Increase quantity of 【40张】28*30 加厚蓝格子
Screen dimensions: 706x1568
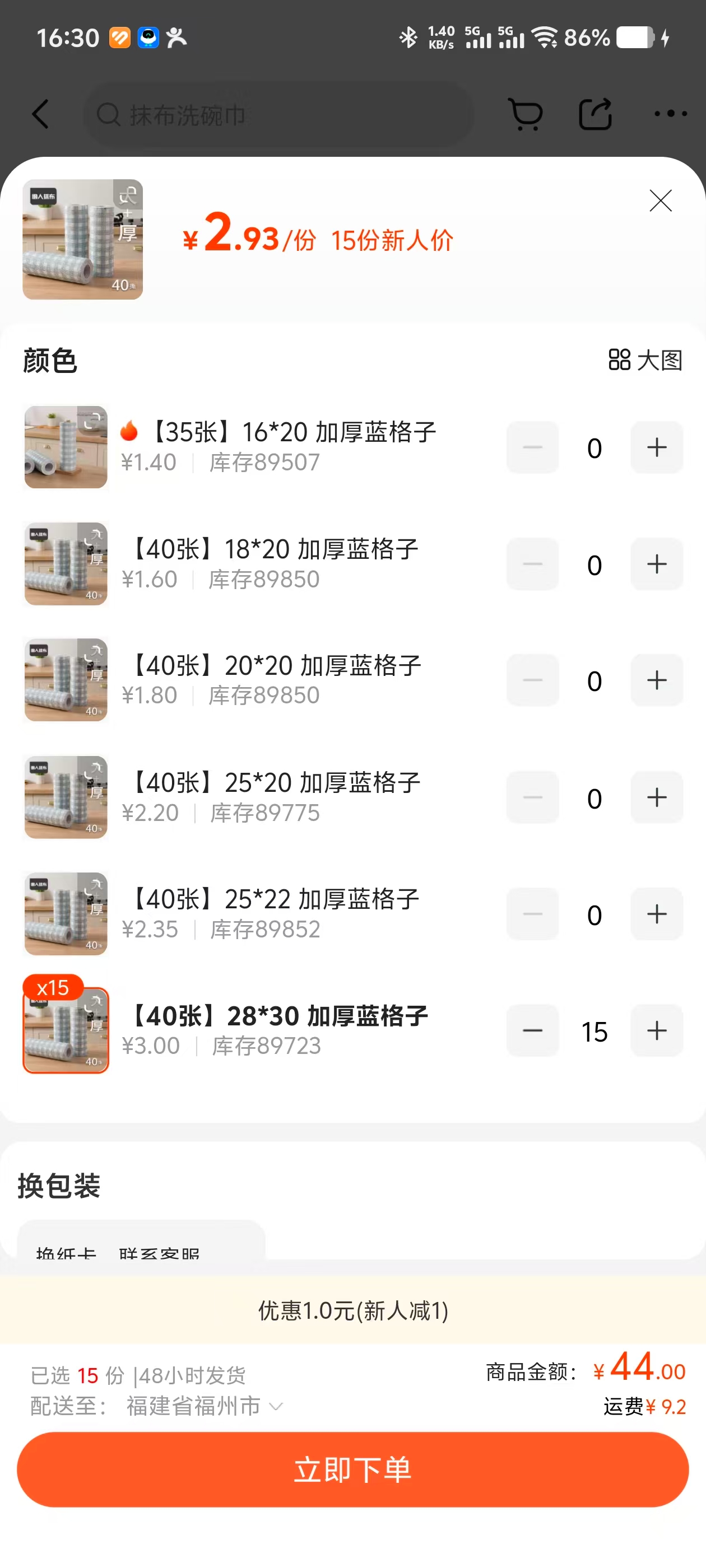656,1030
